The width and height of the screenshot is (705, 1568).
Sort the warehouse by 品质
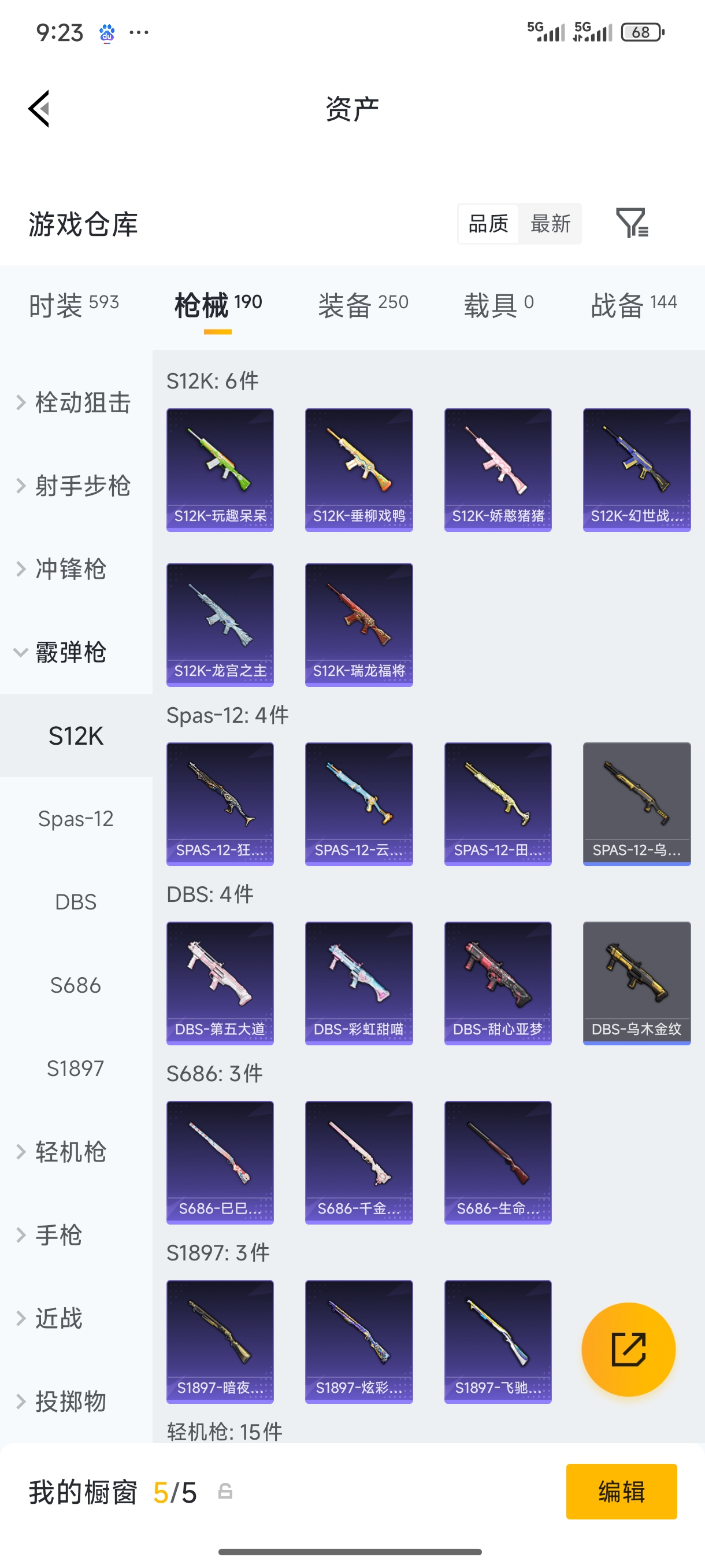coord(488,223)
